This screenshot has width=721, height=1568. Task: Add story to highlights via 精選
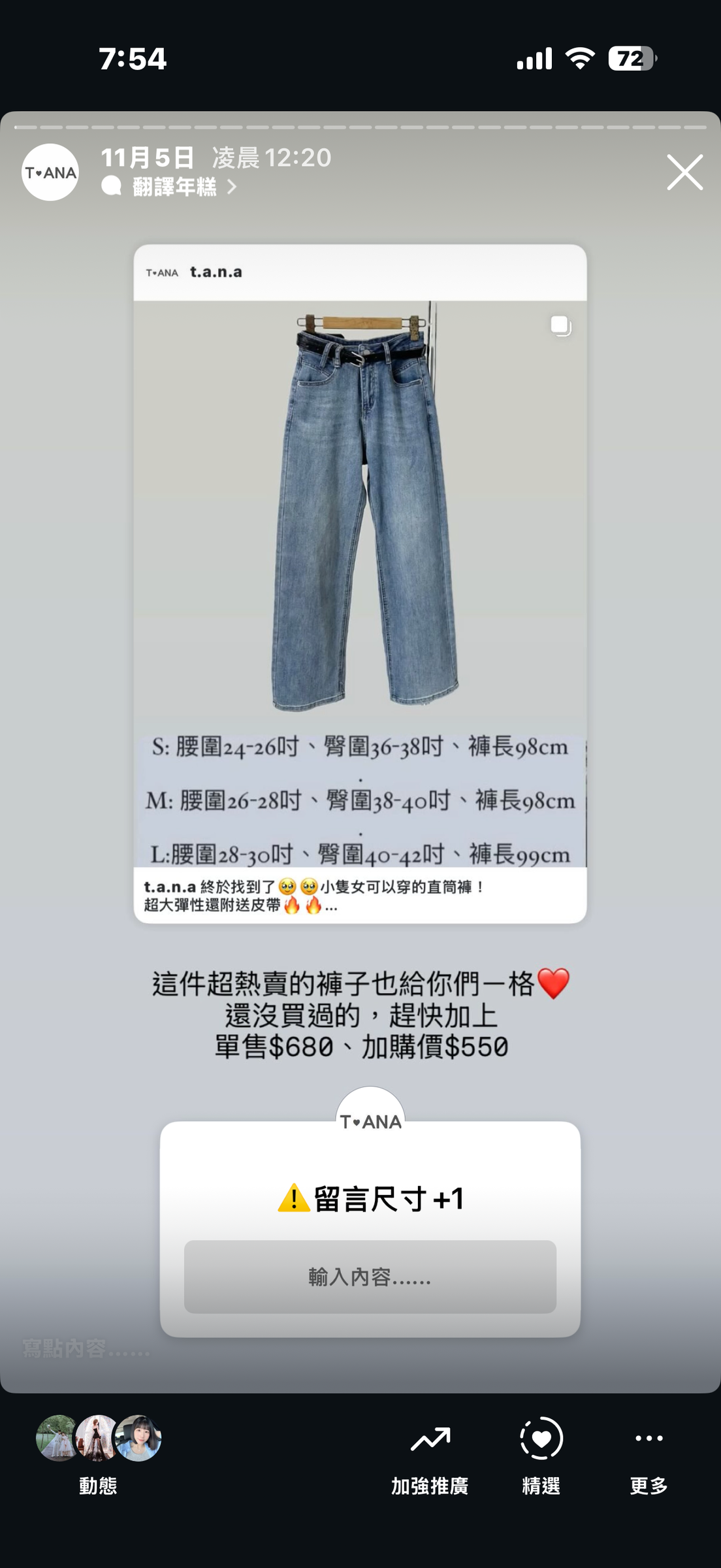(x=541, y=1455)
